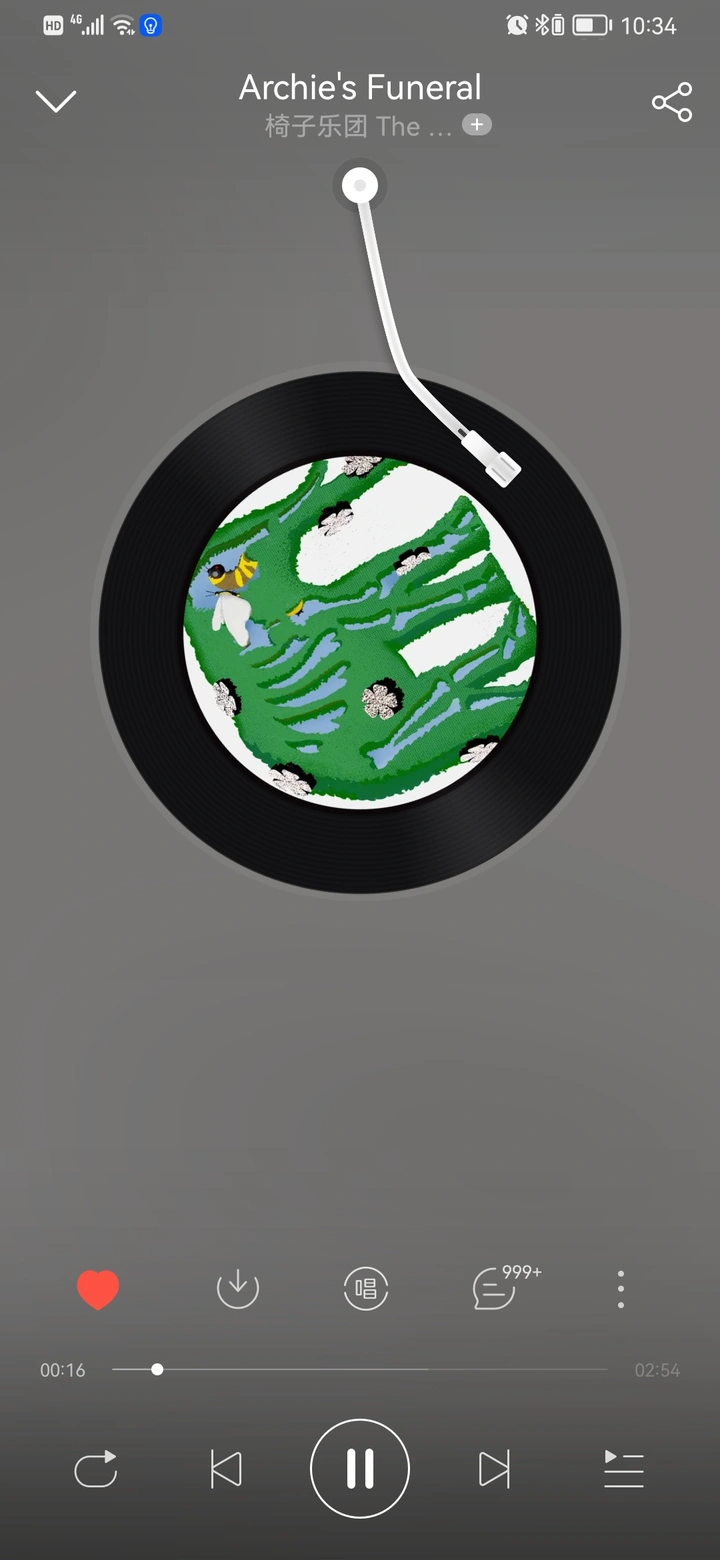The height and width of the screenshot is (1560, 720).
Task: Open the current playlist queue
Action: (624, 1469)
